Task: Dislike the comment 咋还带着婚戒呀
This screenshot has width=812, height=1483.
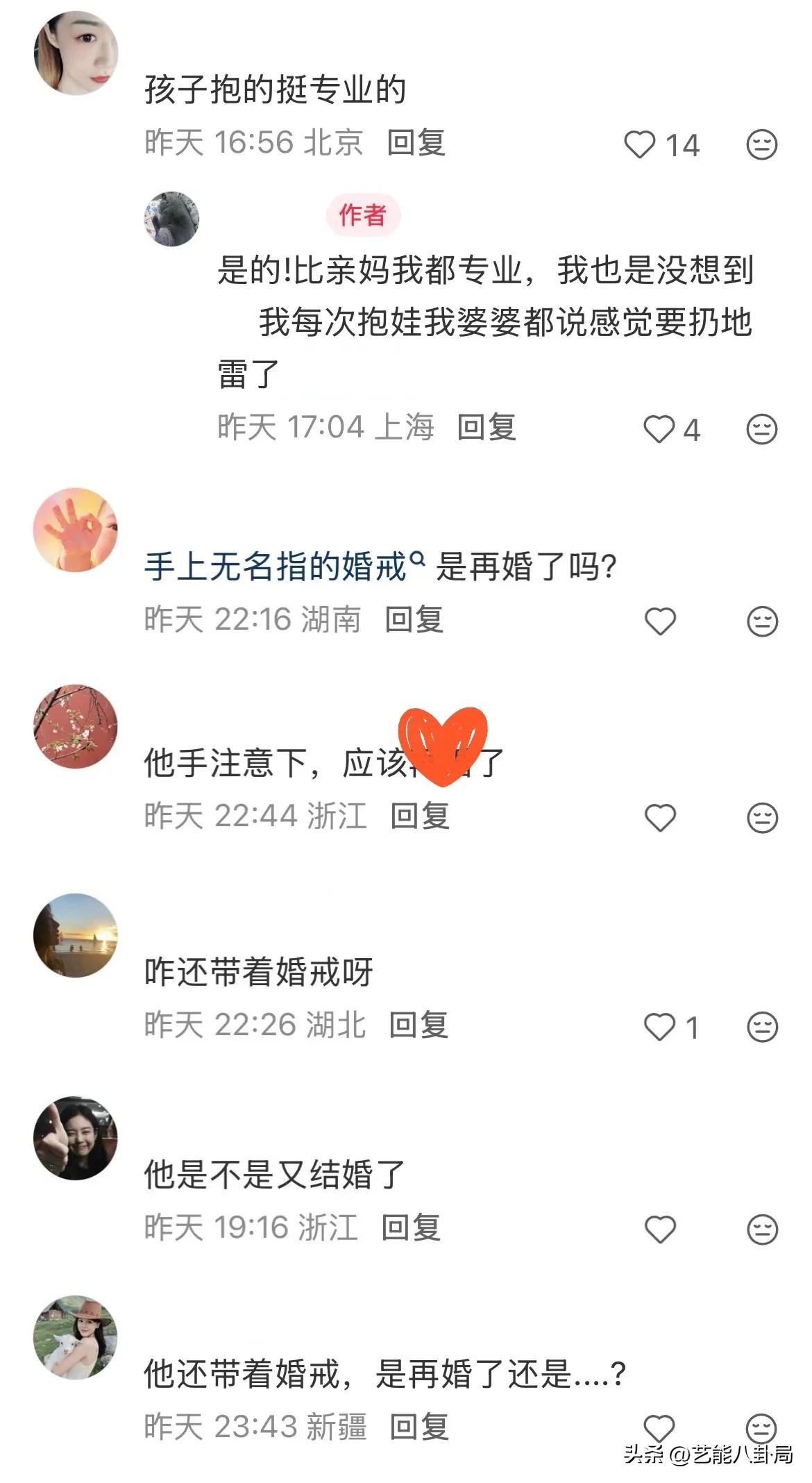Action: pos(762,1027)
